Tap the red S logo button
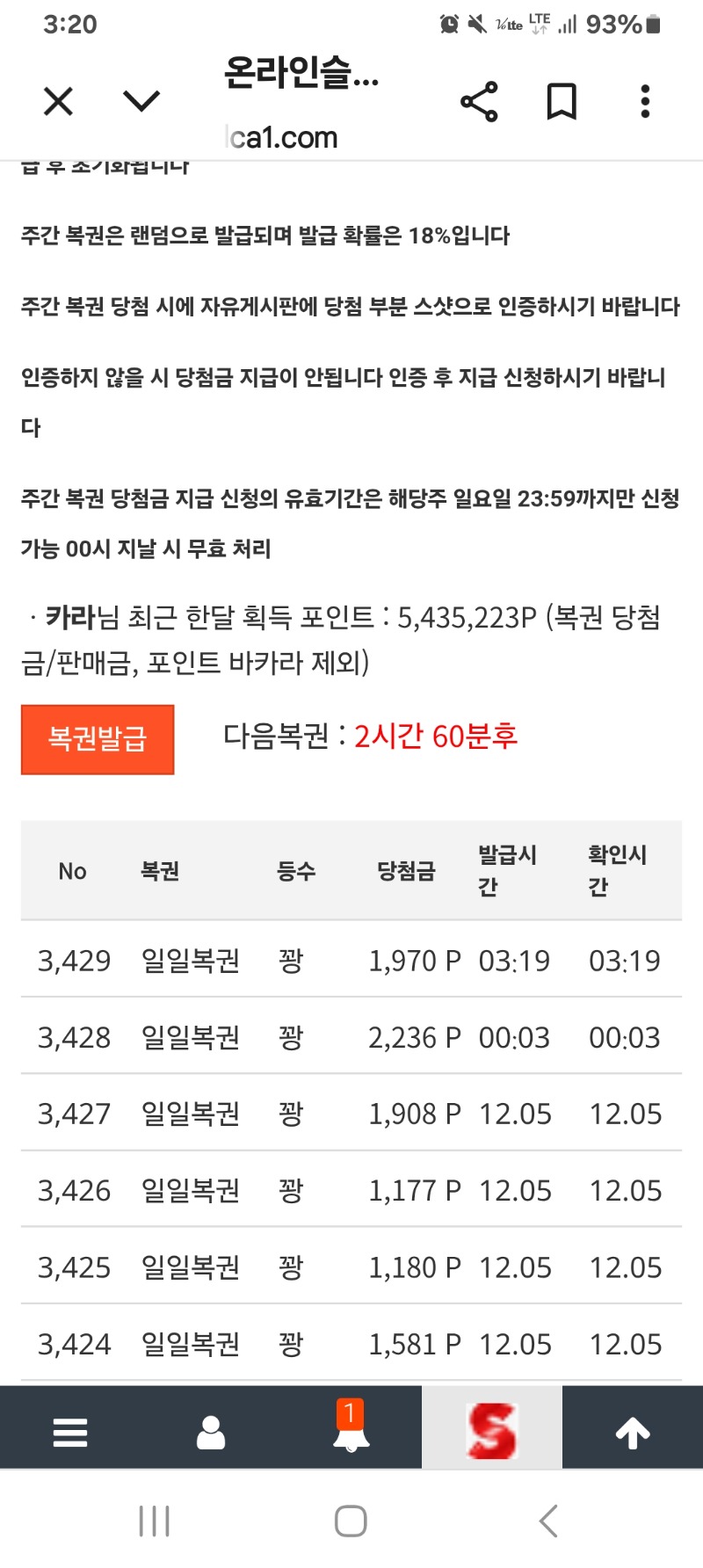This screenshot has width=703, height=1568. (492, 1429)
